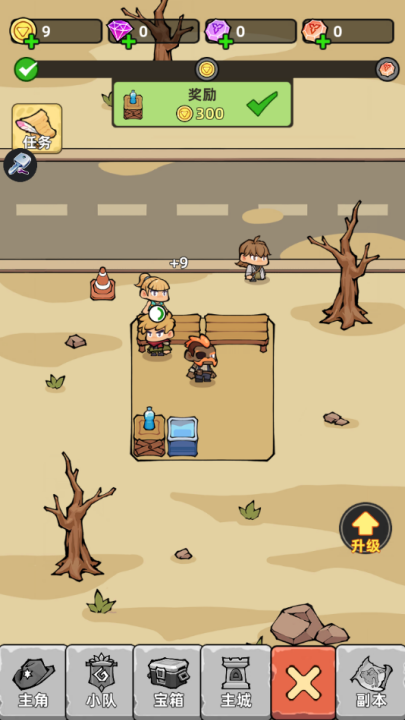Switch to the 主城 main city tab
The image size is (405, 720).
click(x=236, y=682)
